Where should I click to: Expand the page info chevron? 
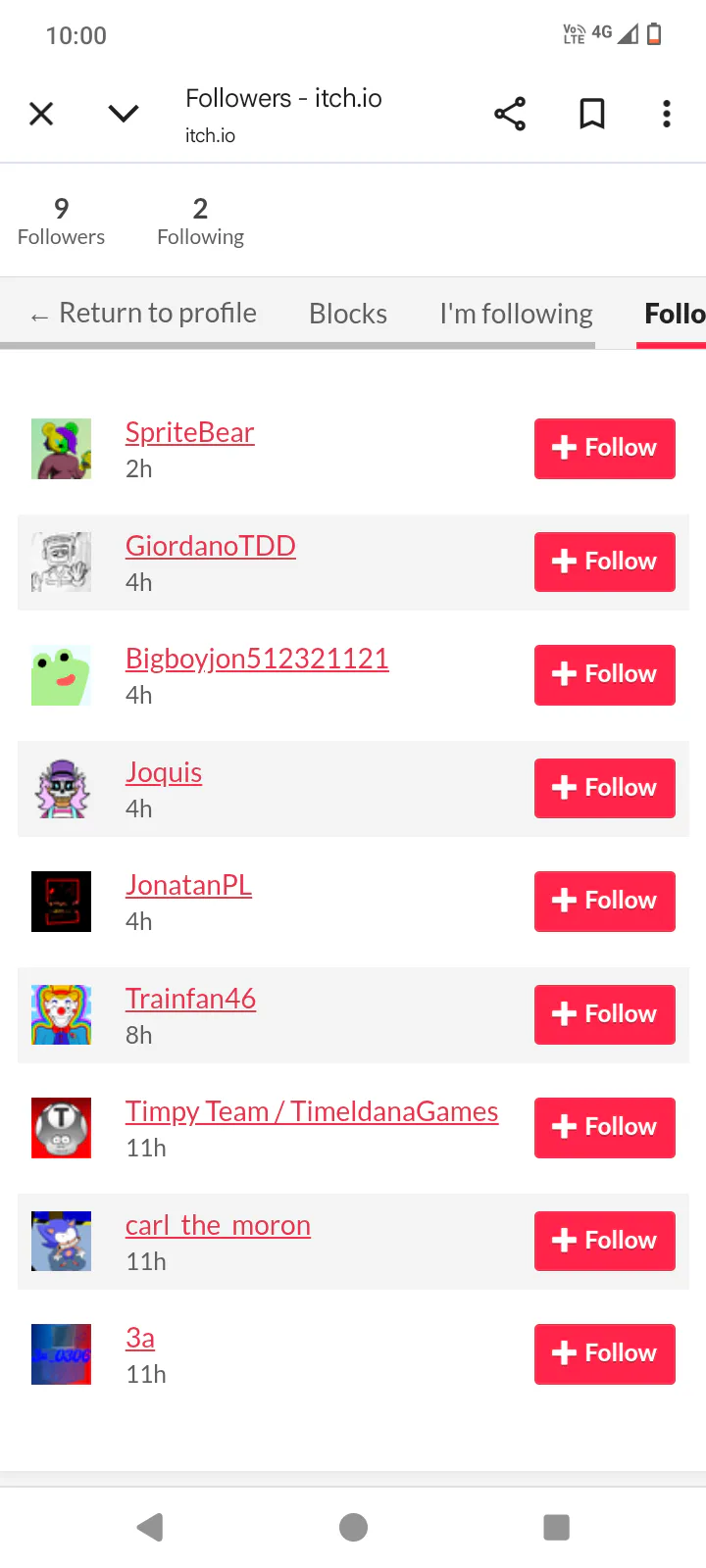click(x=124, y=115)
